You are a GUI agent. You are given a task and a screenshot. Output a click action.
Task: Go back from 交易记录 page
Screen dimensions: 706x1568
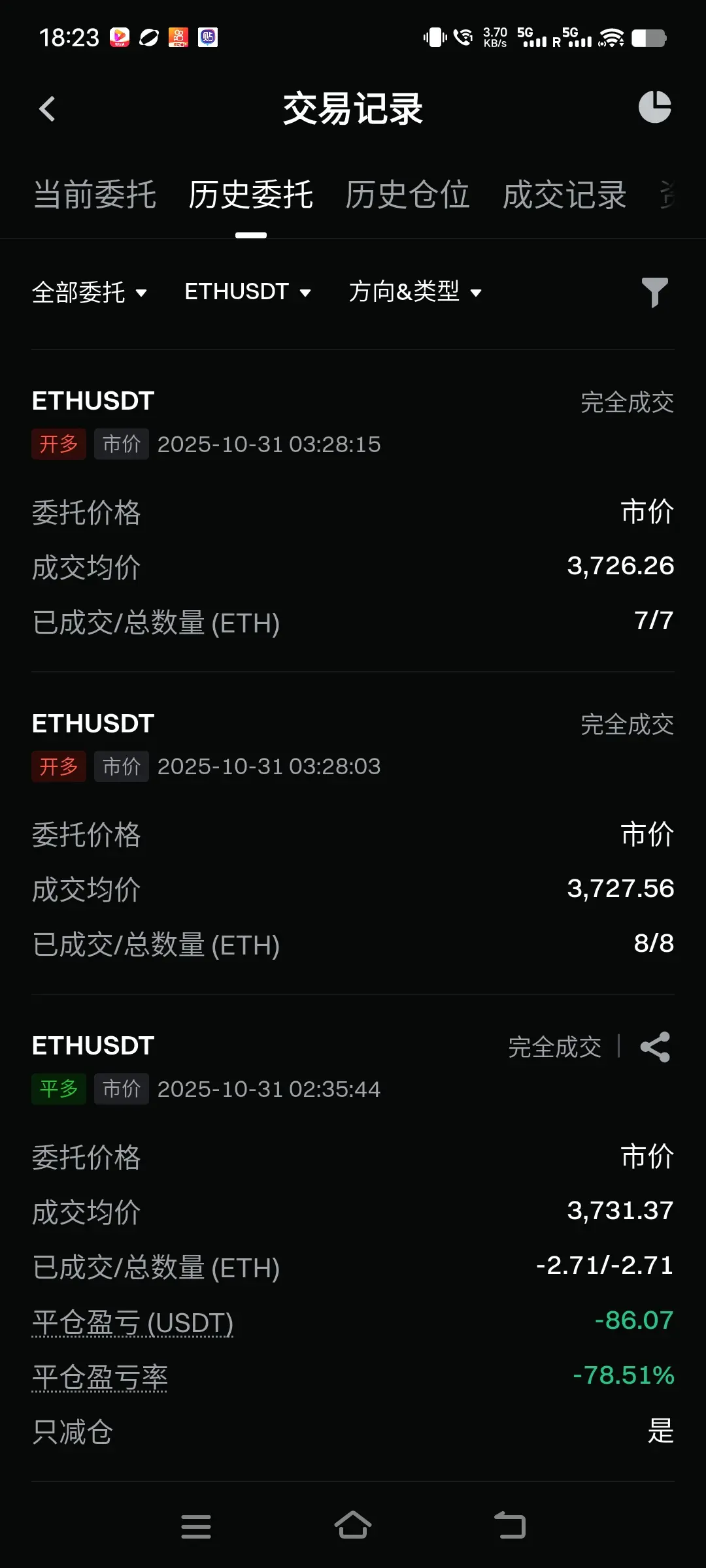[x=47, y=109]
